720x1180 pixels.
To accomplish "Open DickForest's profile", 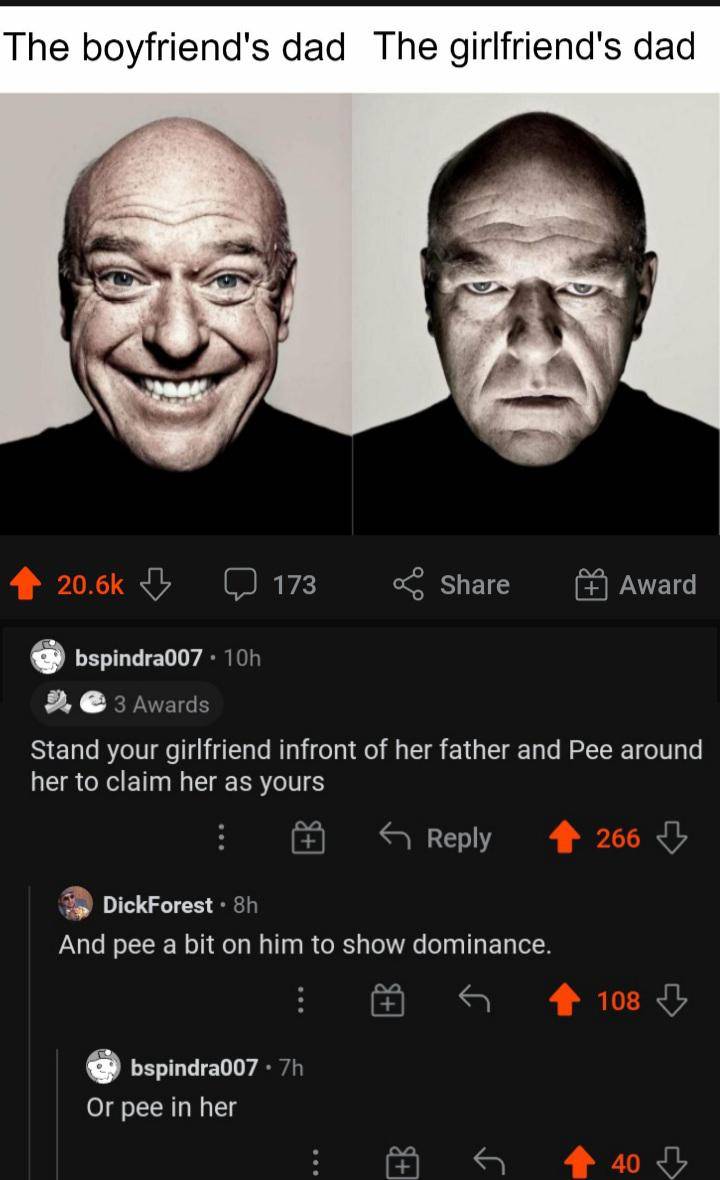I will click(158, 905).
